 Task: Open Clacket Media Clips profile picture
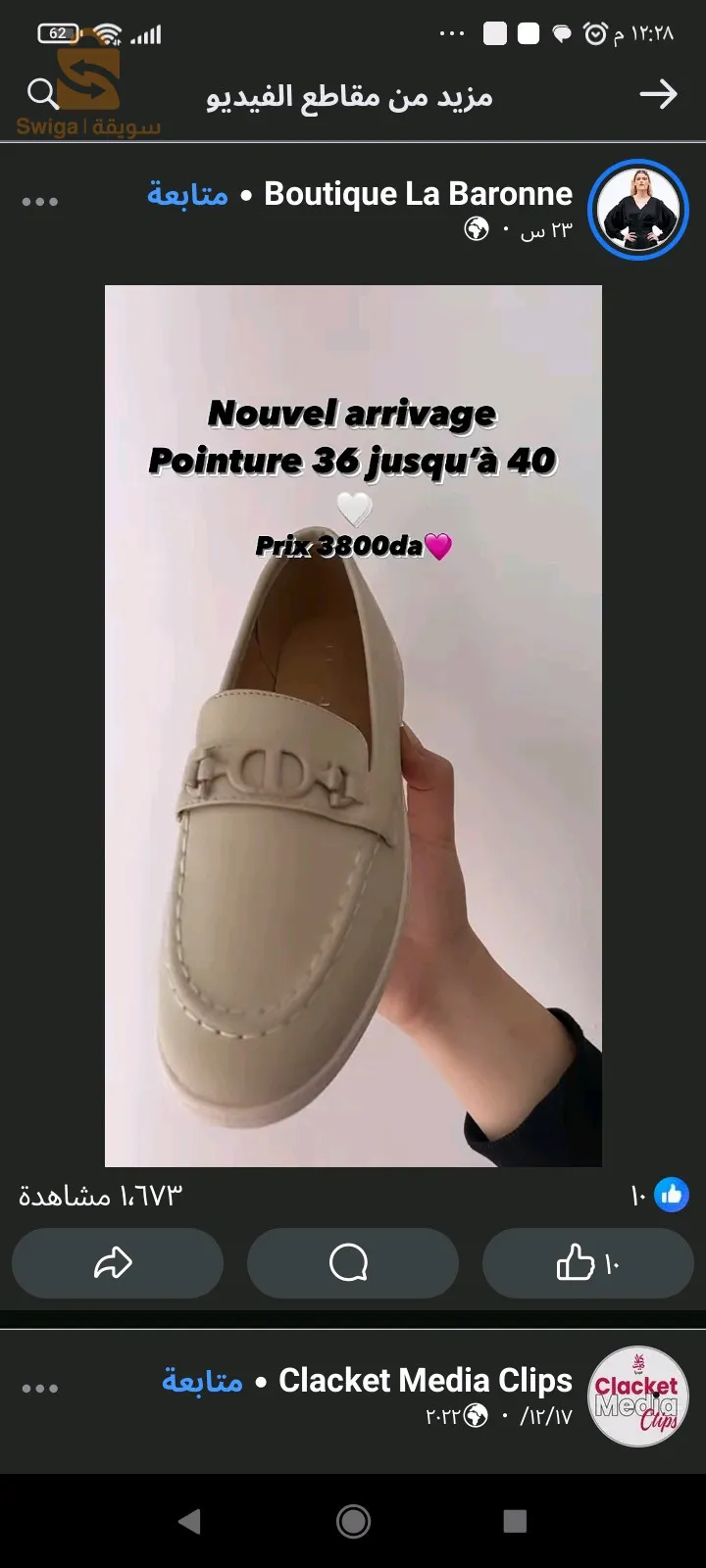(x=638, y=1396)
